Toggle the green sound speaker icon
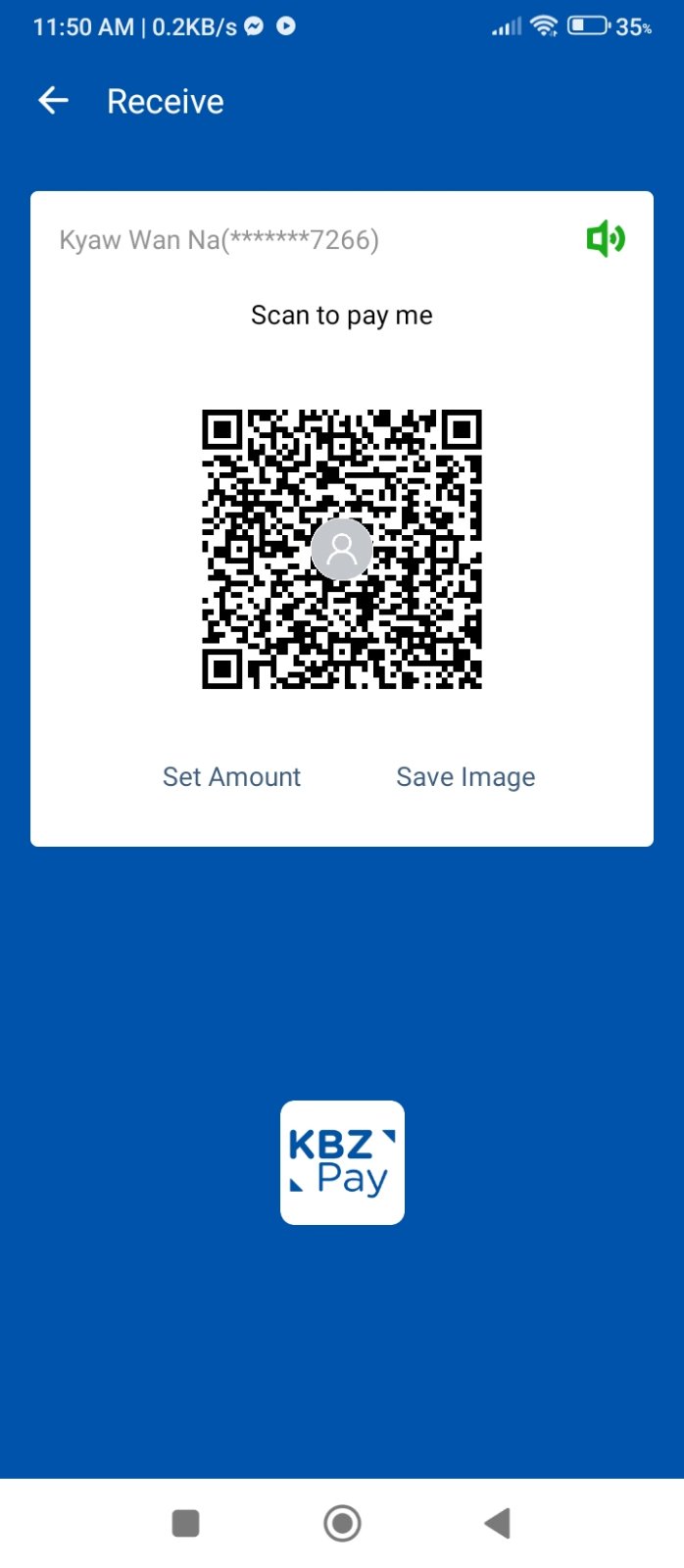This screenshot has height=1568, width=684. tap(605, 238)
